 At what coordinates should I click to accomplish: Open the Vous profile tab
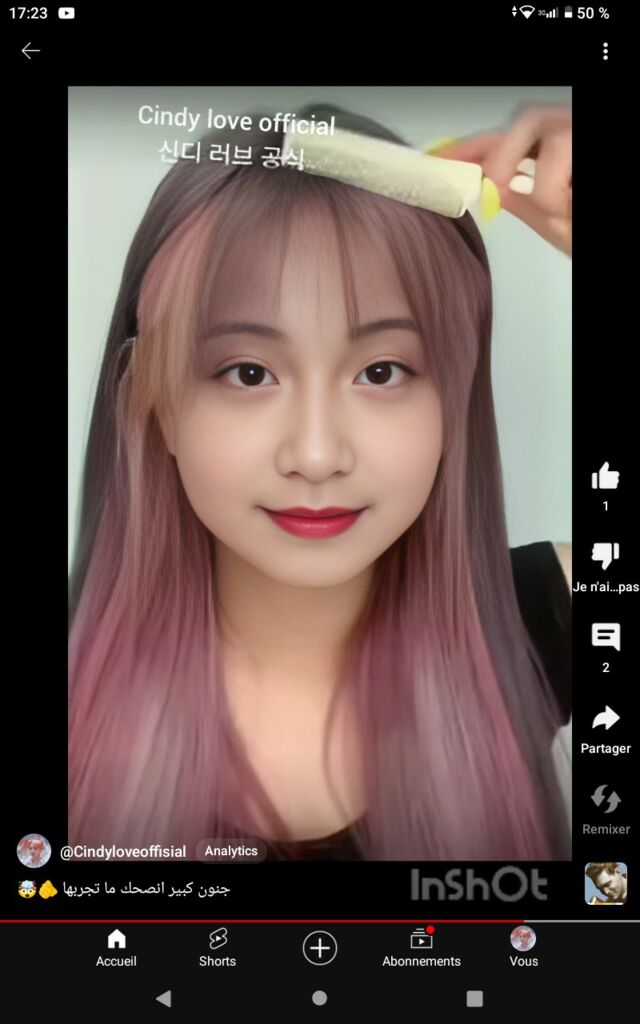(x=523, y=947)
